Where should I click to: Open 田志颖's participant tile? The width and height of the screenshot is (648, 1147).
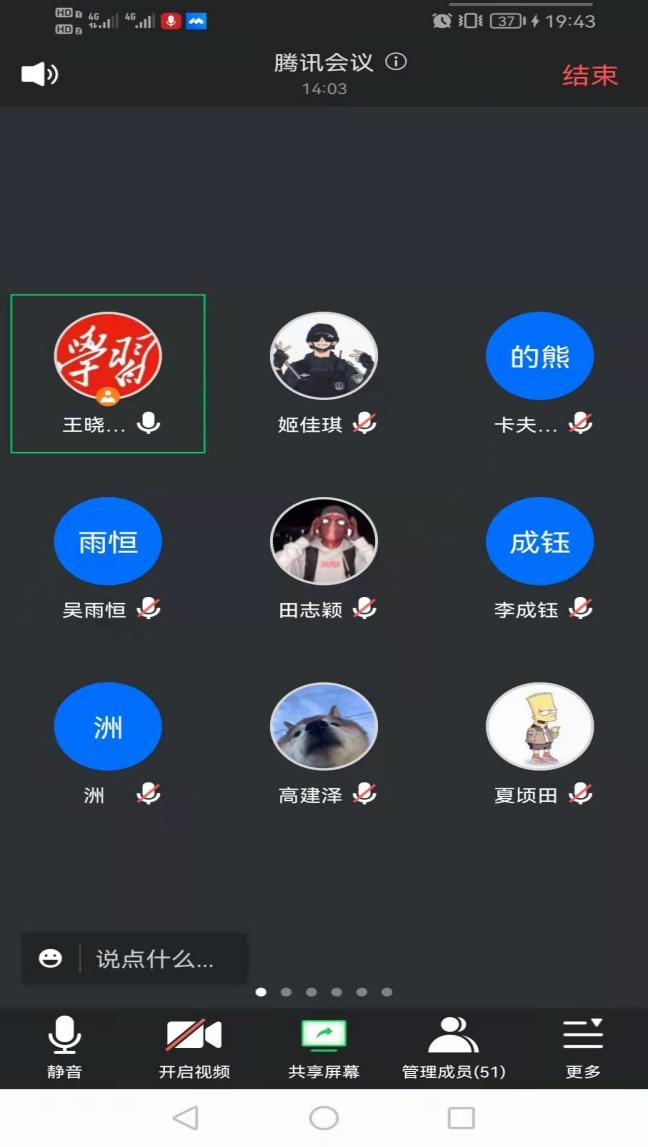point(324,558)
